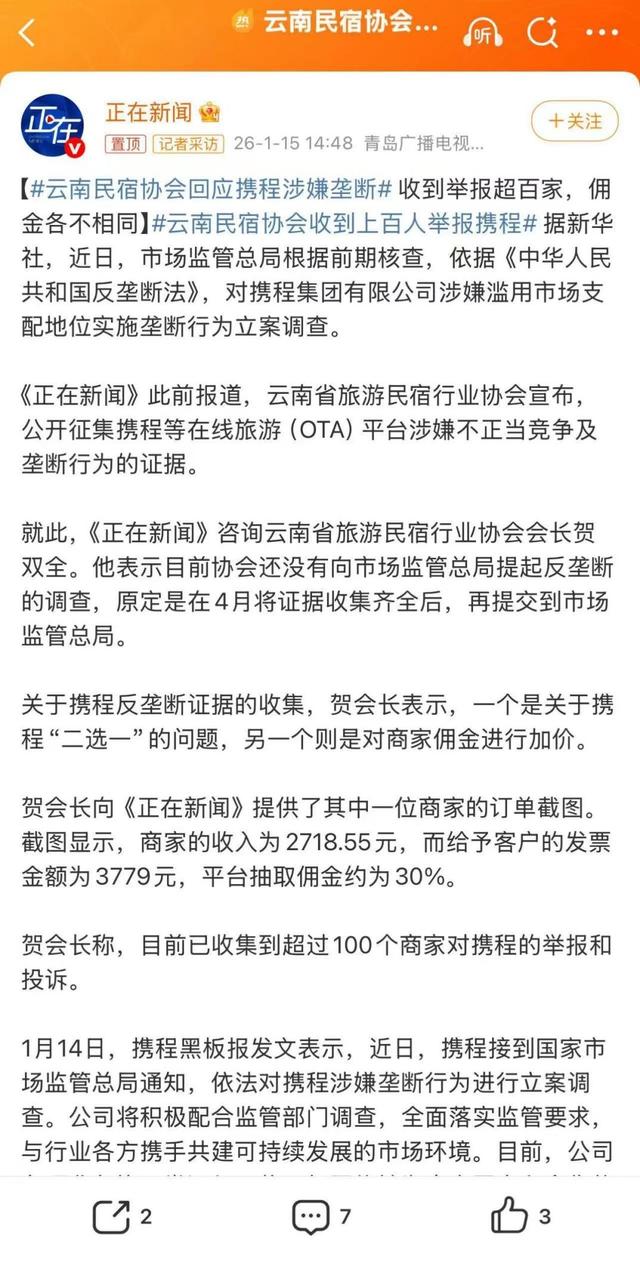
Task: Open the 正在新闻 account name
Action: tap(152, 111)
